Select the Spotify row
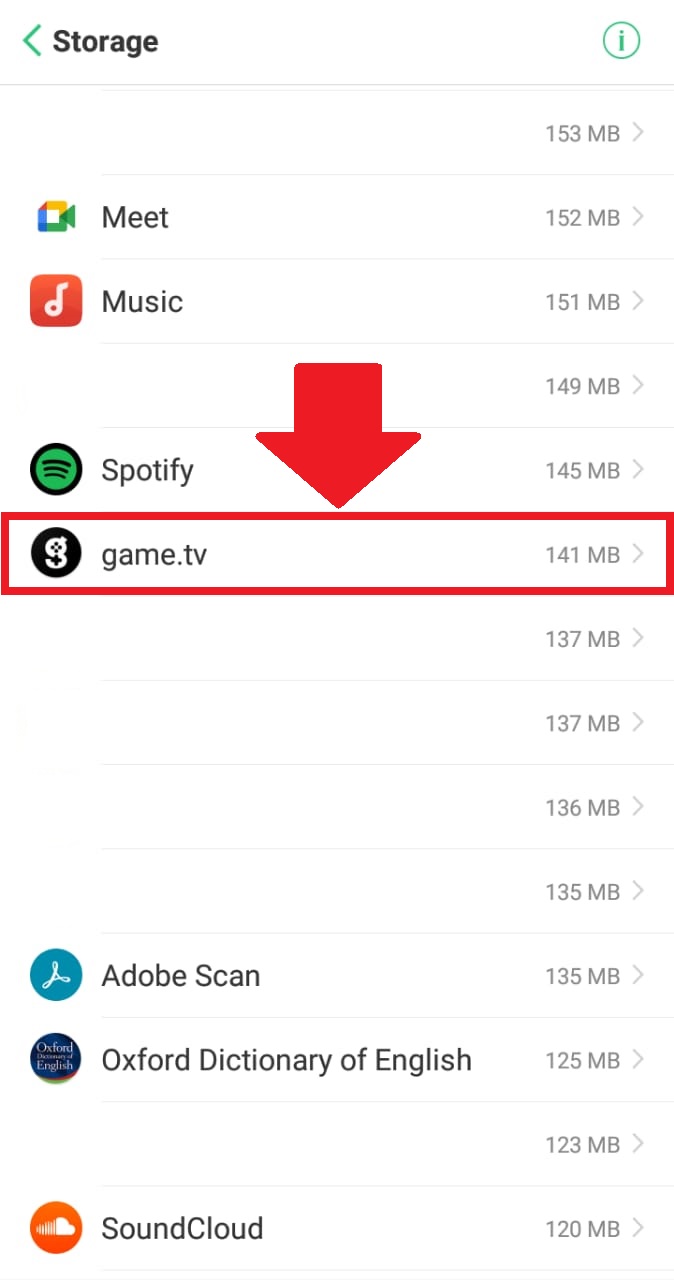The image size is (674, 1280). tap(337, 470)
